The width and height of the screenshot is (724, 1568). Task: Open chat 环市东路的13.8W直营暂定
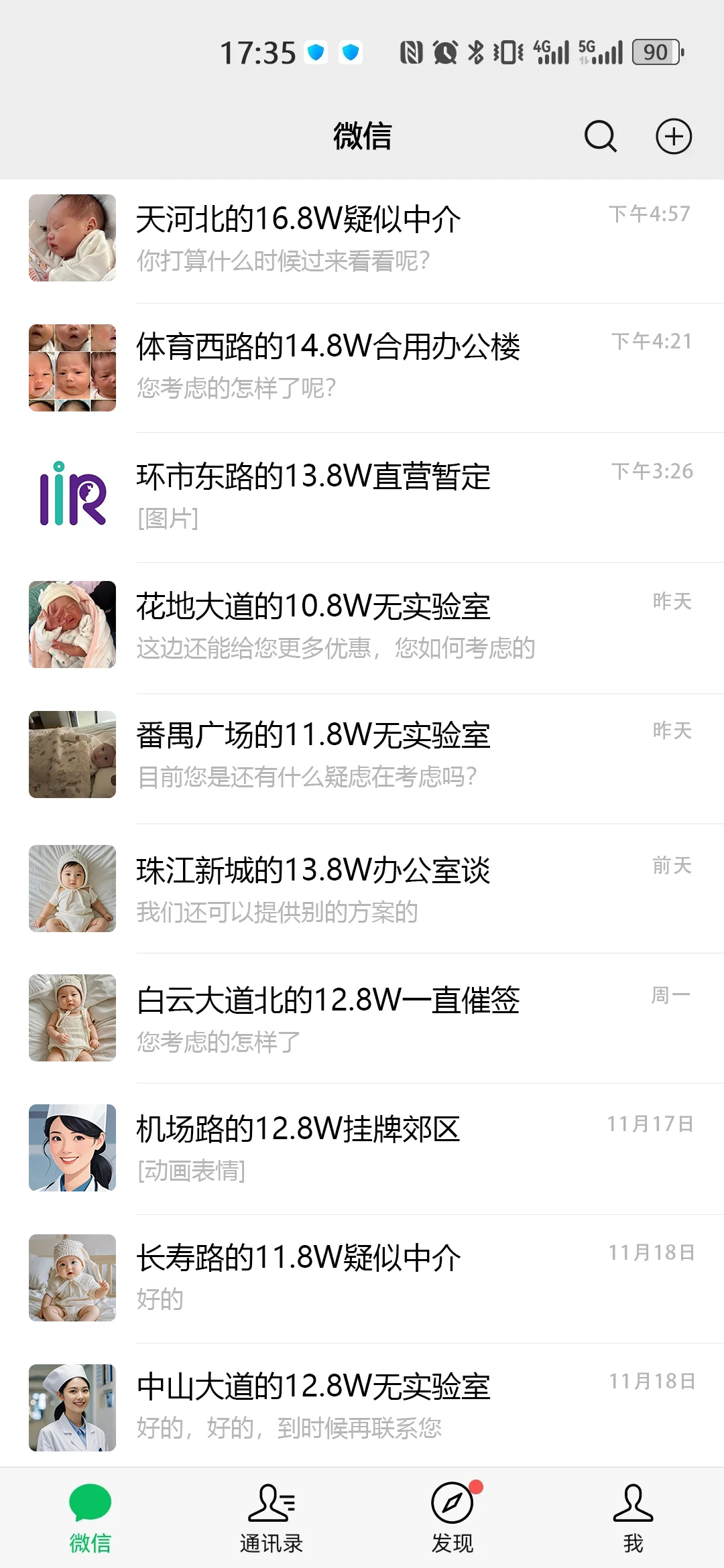pyautogui.click(x=362, y=497)
